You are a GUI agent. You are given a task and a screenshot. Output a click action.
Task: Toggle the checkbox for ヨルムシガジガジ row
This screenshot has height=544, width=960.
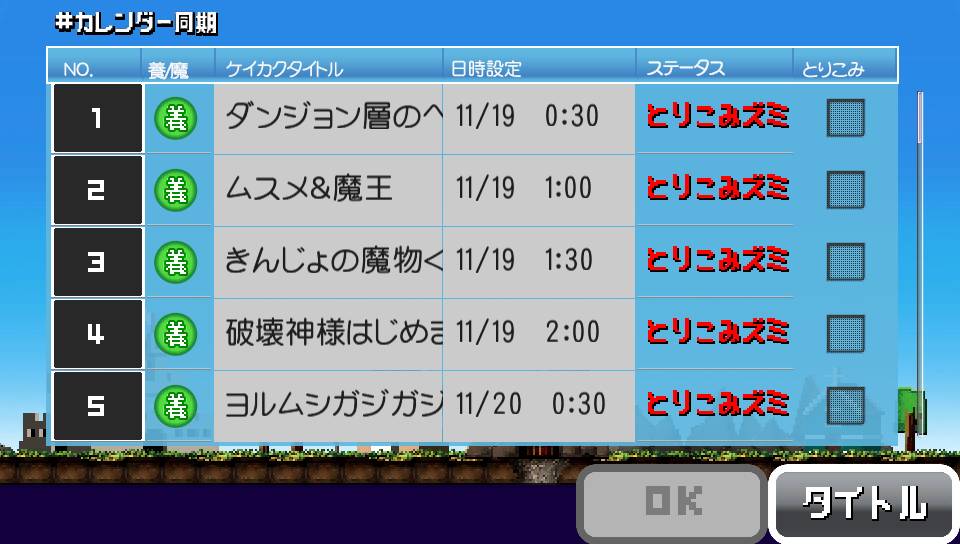click(846, 405)
